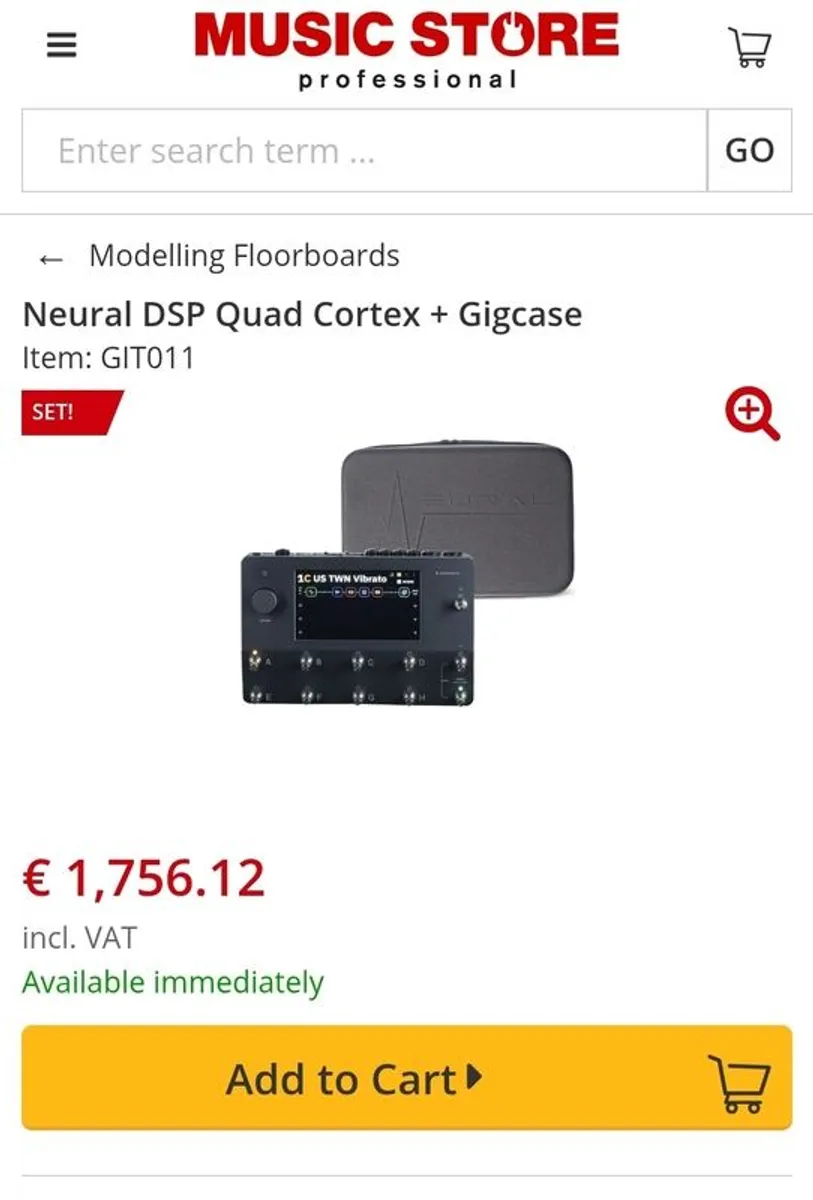
Task: Go back to Modelling Floorboards
Action: click(218, 256)
